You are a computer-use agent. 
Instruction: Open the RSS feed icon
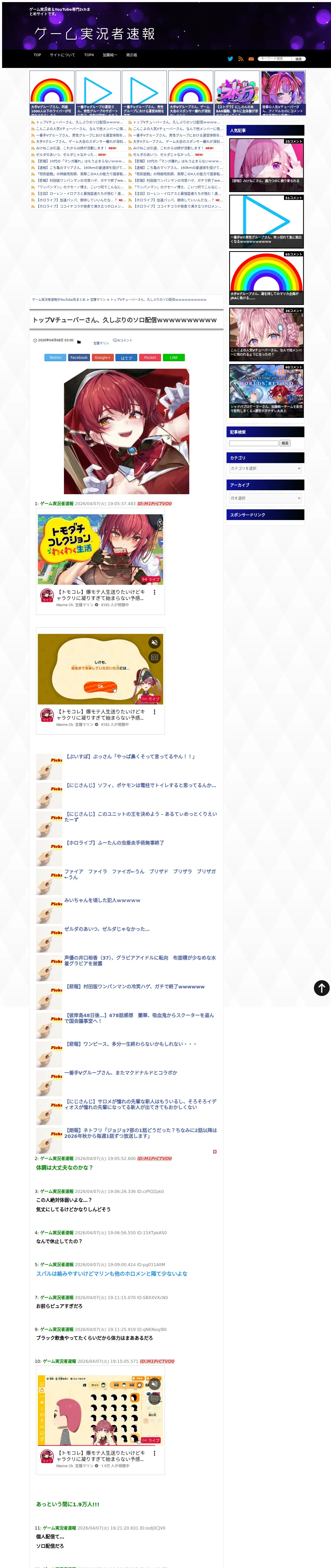coord(240,59)
